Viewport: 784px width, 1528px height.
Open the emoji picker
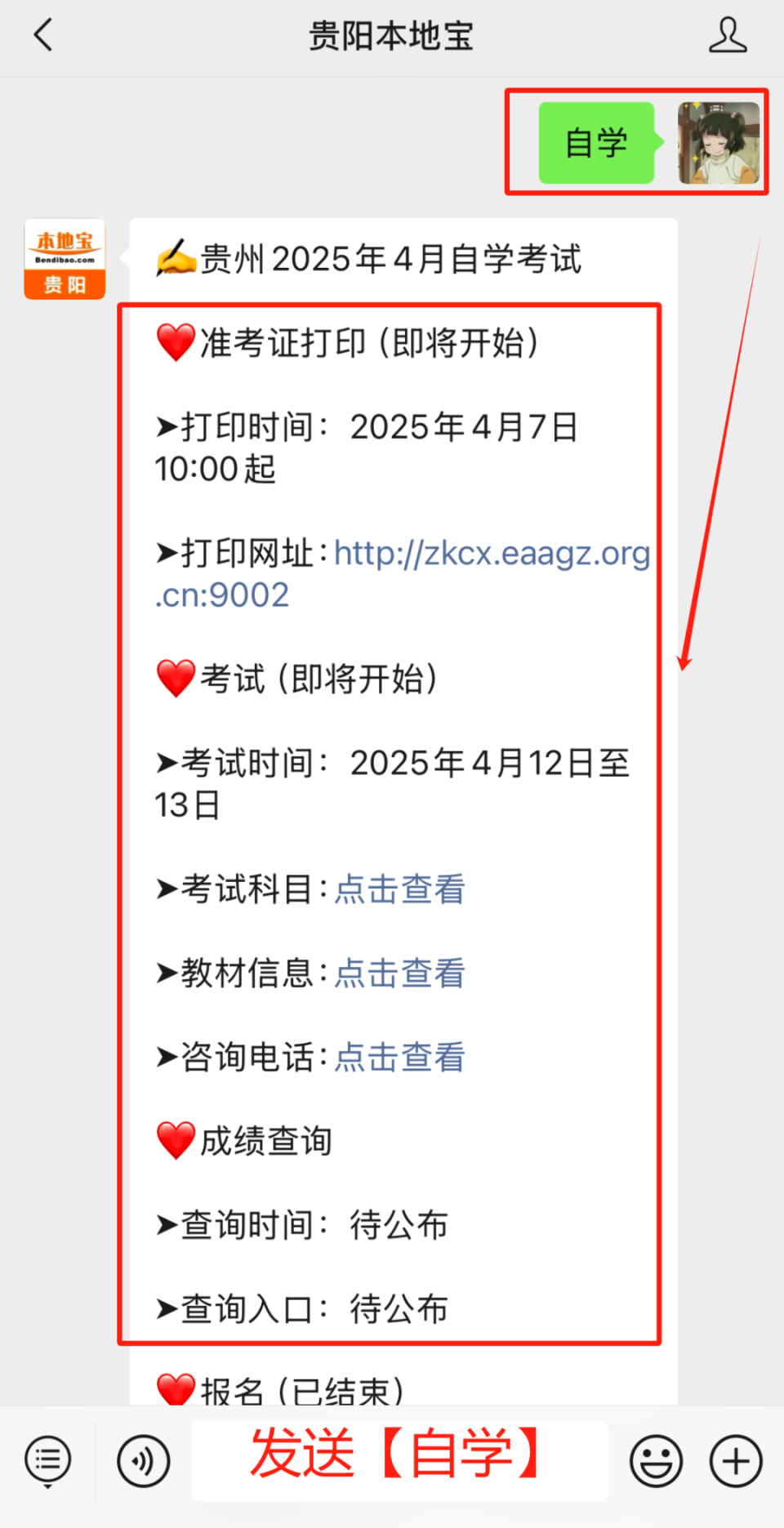pos(656,1460)
